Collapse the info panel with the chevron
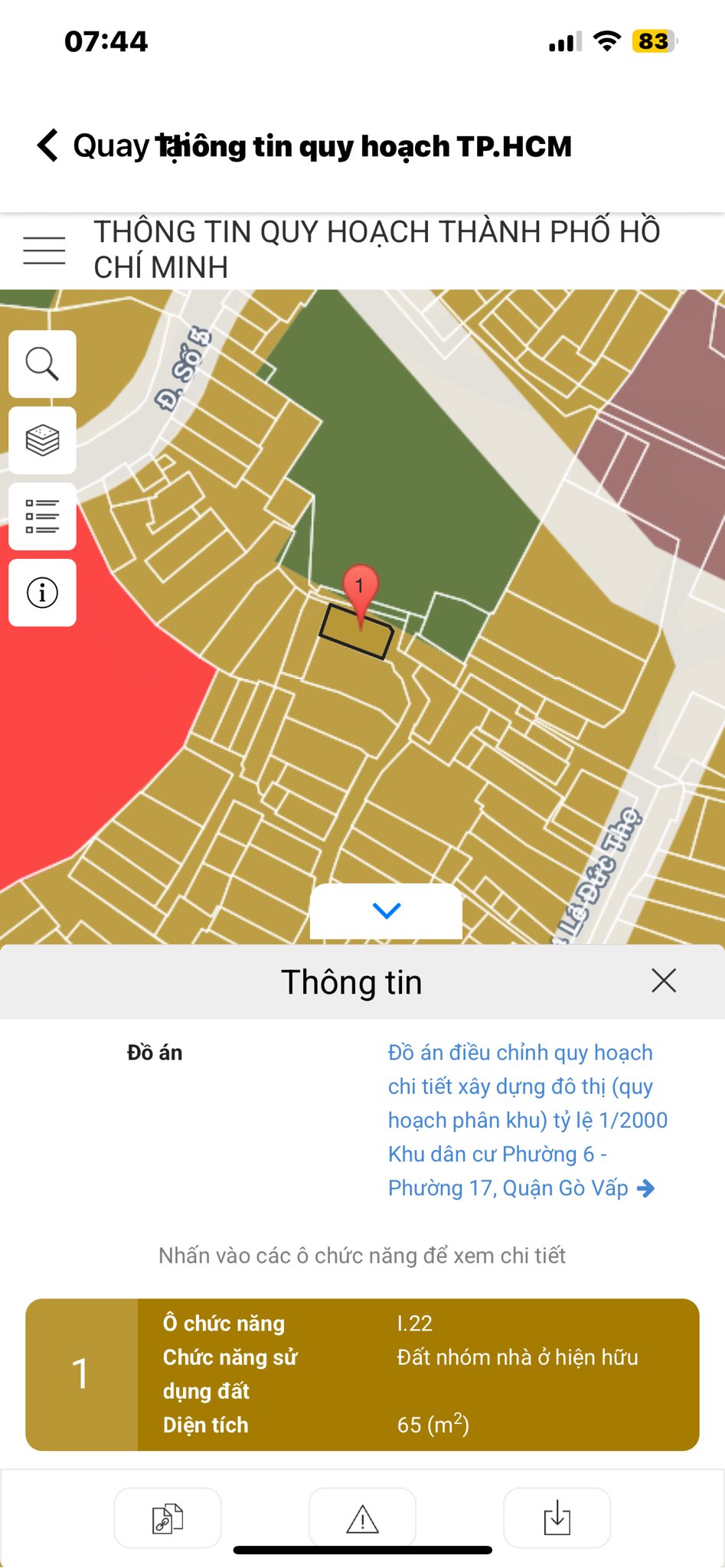Image resolution: width=725 pixels, height=1568 pixels. [386, 910]
